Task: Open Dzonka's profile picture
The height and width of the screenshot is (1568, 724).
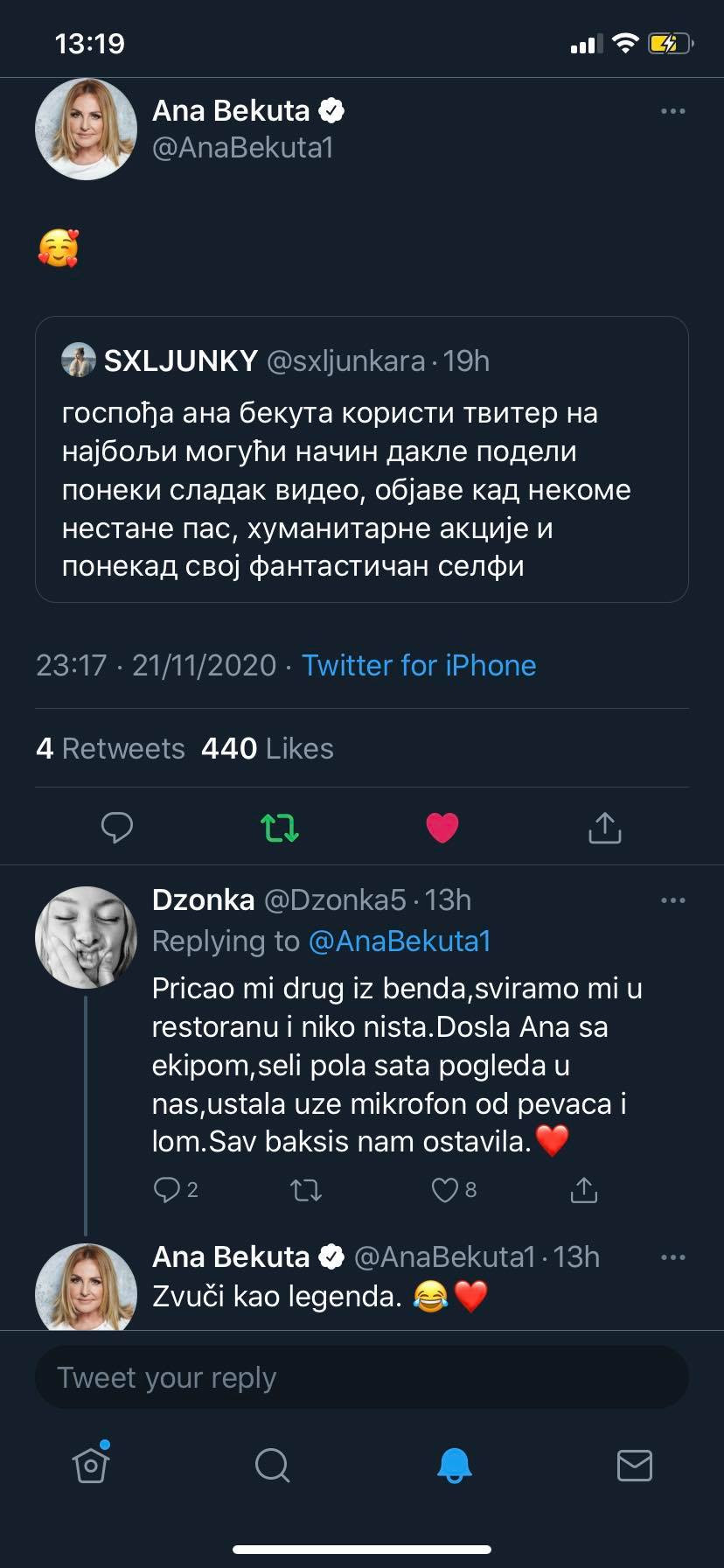Action: click(x=86, y=937)
